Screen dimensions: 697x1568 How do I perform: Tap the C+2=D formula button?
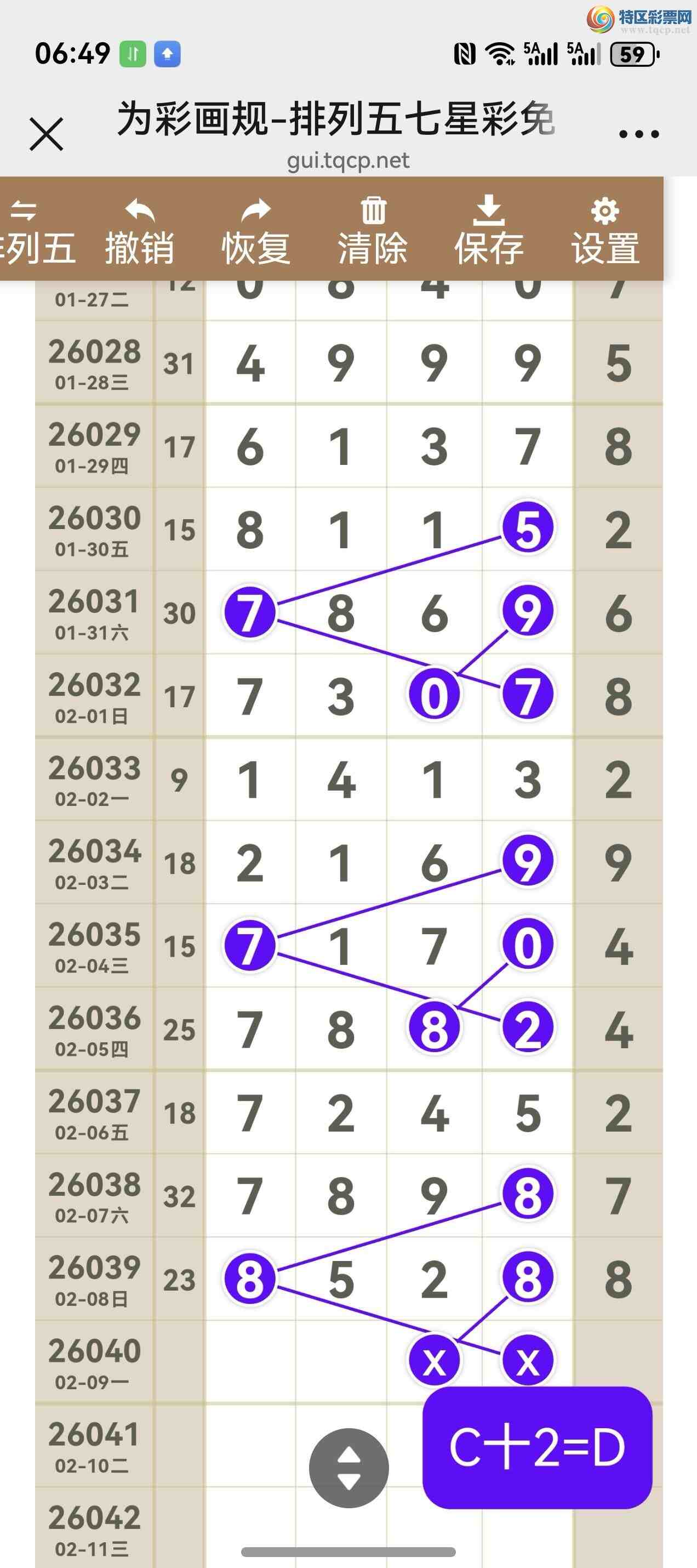(537, 1447)
